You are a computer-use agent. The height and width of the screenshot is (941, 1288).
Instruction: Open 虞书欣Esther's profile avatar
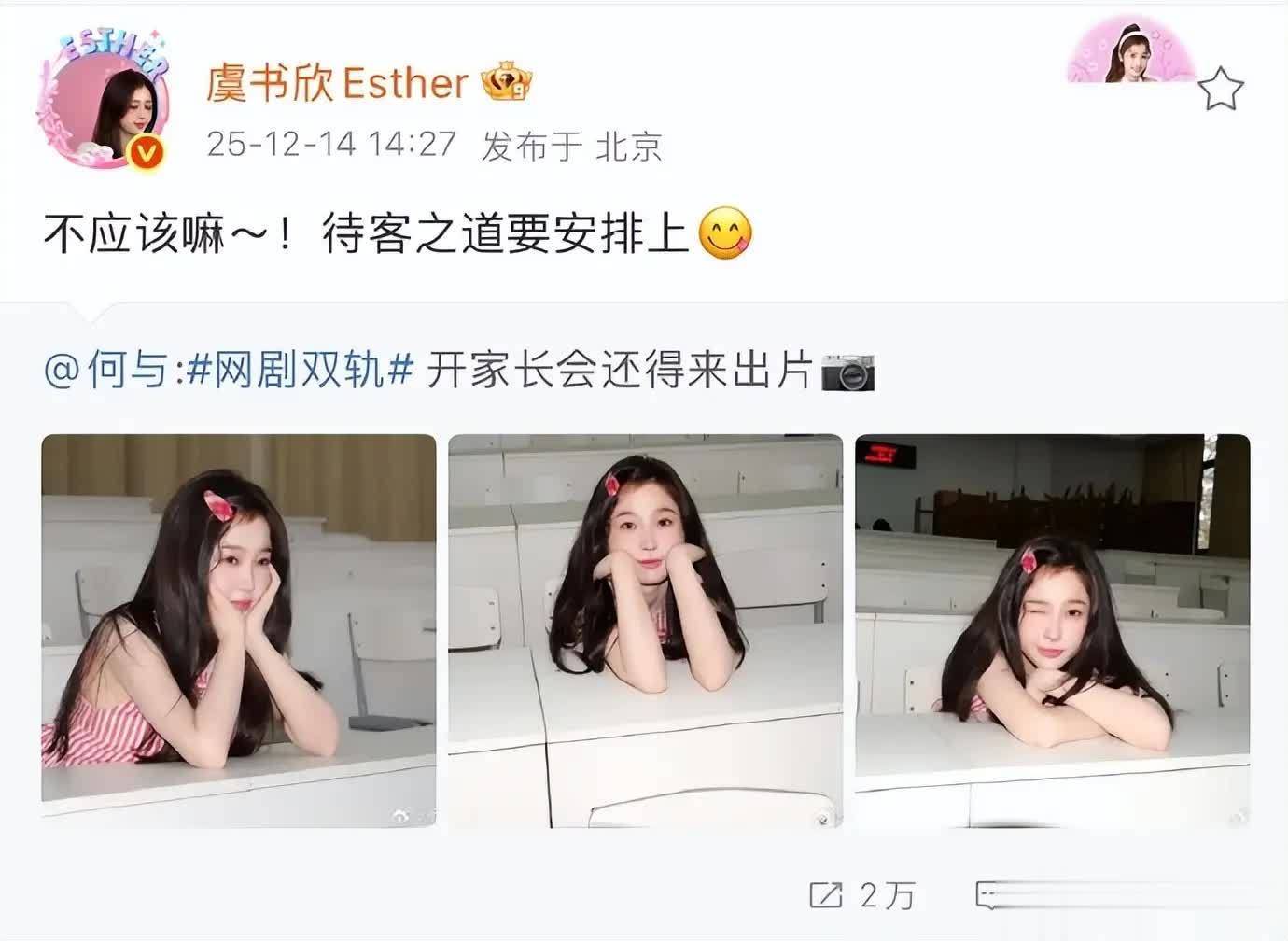[x=103, y=105]
